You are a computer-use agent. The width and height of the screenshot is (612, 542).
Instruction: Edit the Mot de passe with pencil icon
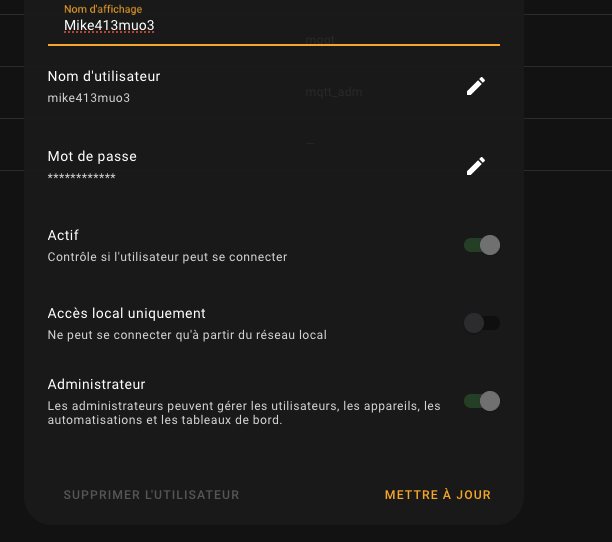pos(476,166)
